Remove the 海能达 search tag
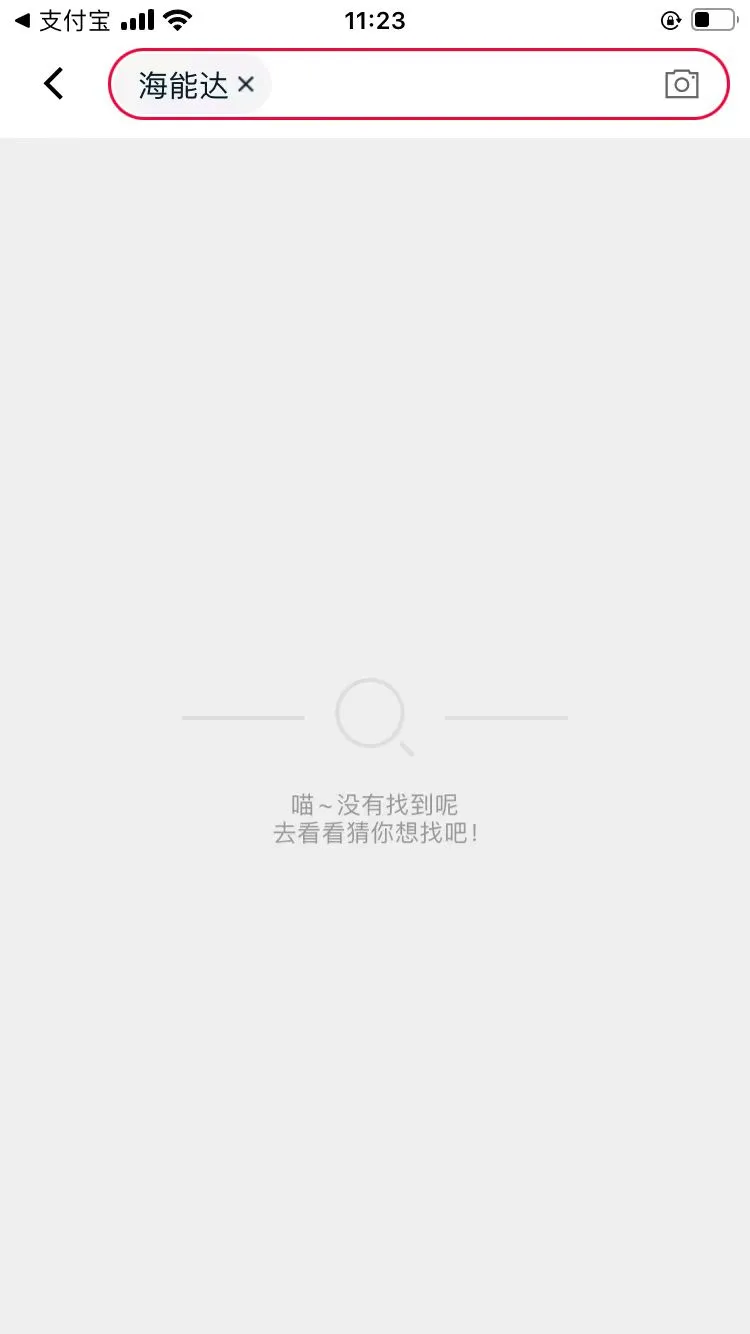 [246, 85]
